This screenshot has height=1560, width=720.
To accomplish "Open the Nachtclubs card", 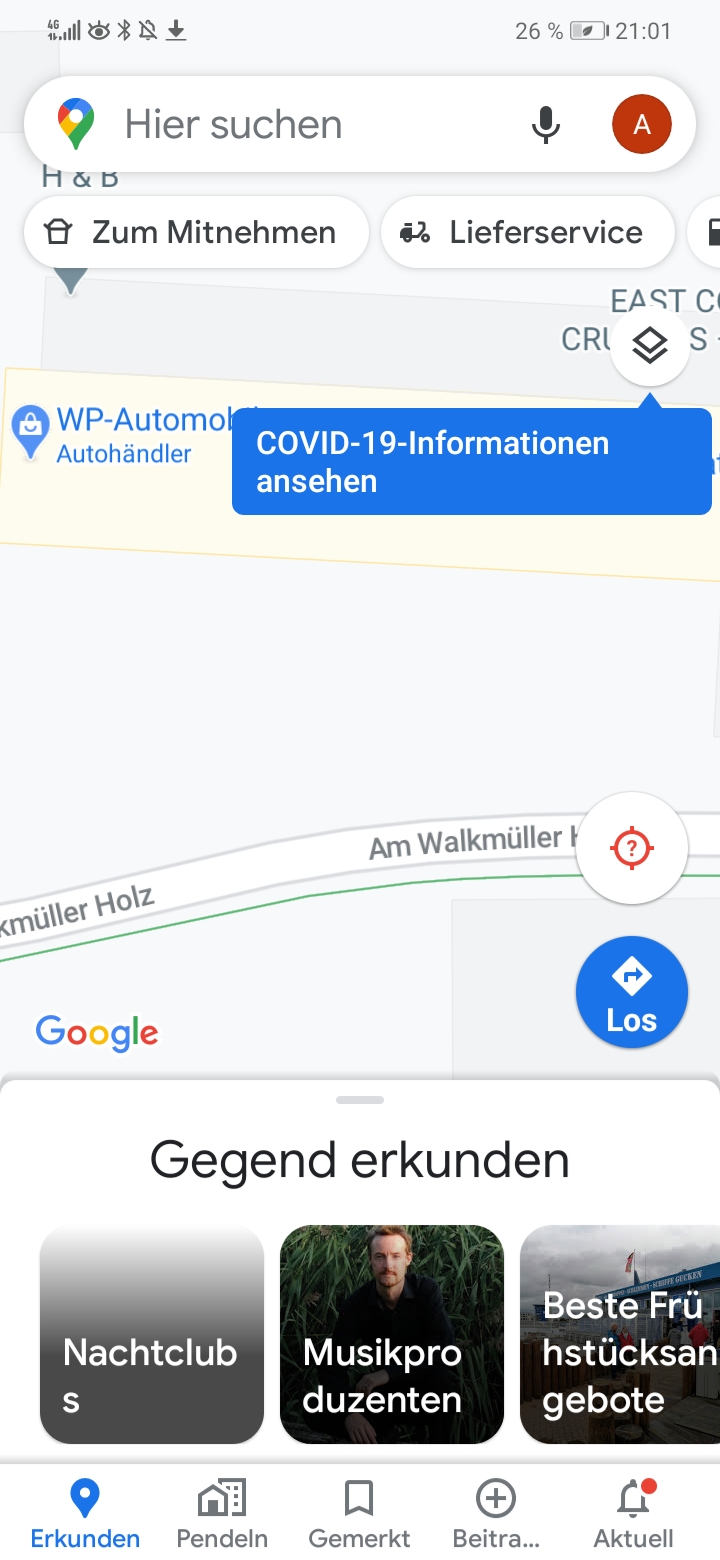I will 152,1334.
